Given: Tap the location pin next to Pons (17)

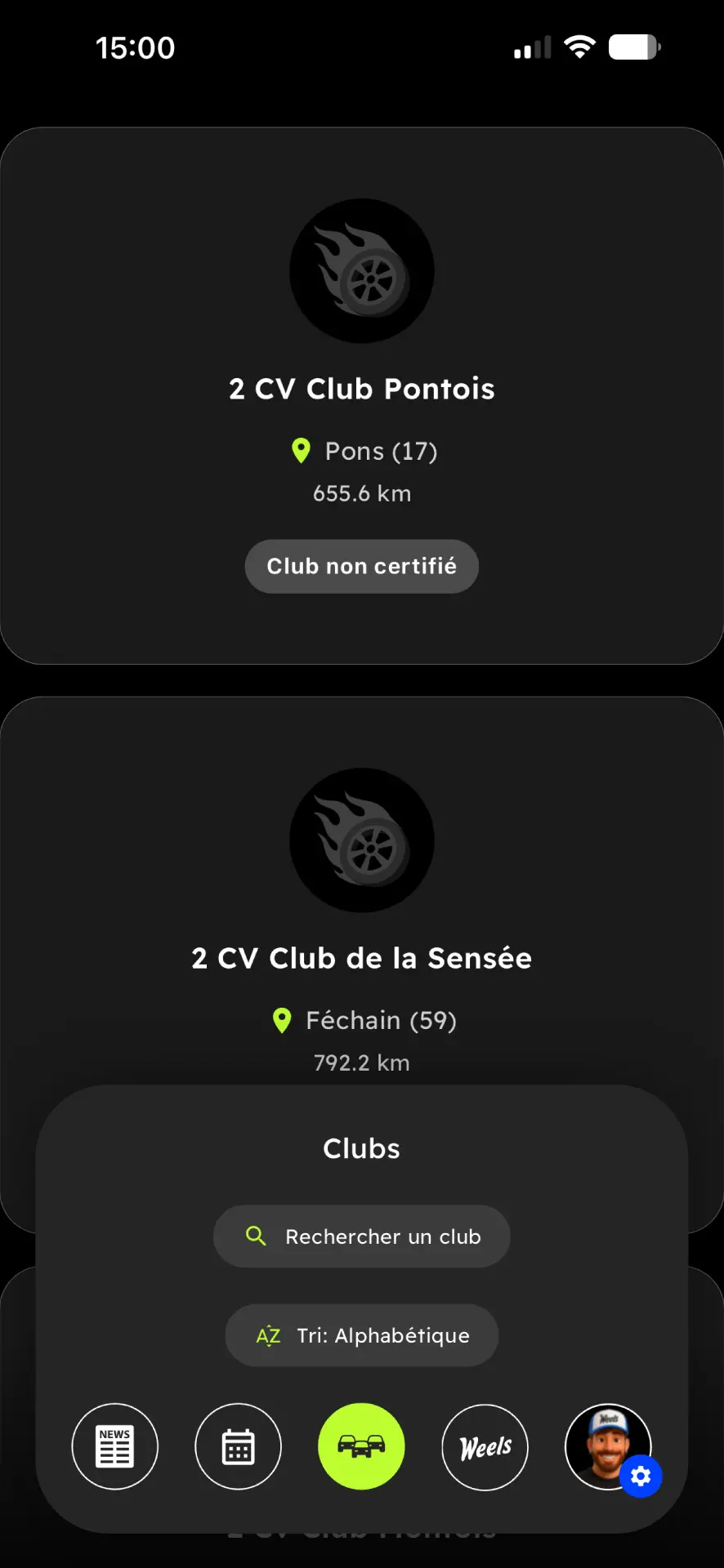Looking at the screenshot, I should 301,451.
